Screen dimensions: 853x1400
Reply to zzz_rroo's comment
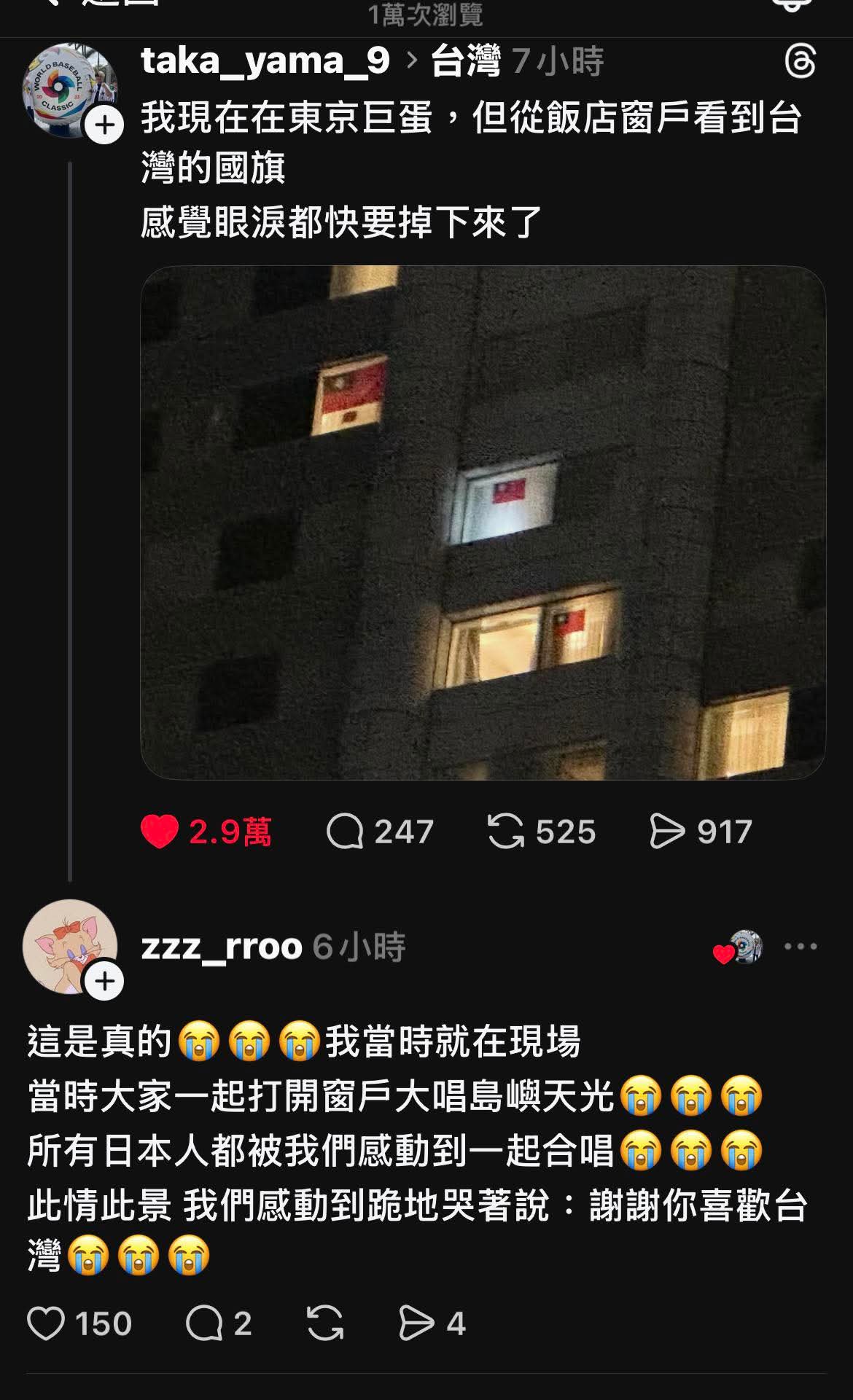[x=204, y=1324]
